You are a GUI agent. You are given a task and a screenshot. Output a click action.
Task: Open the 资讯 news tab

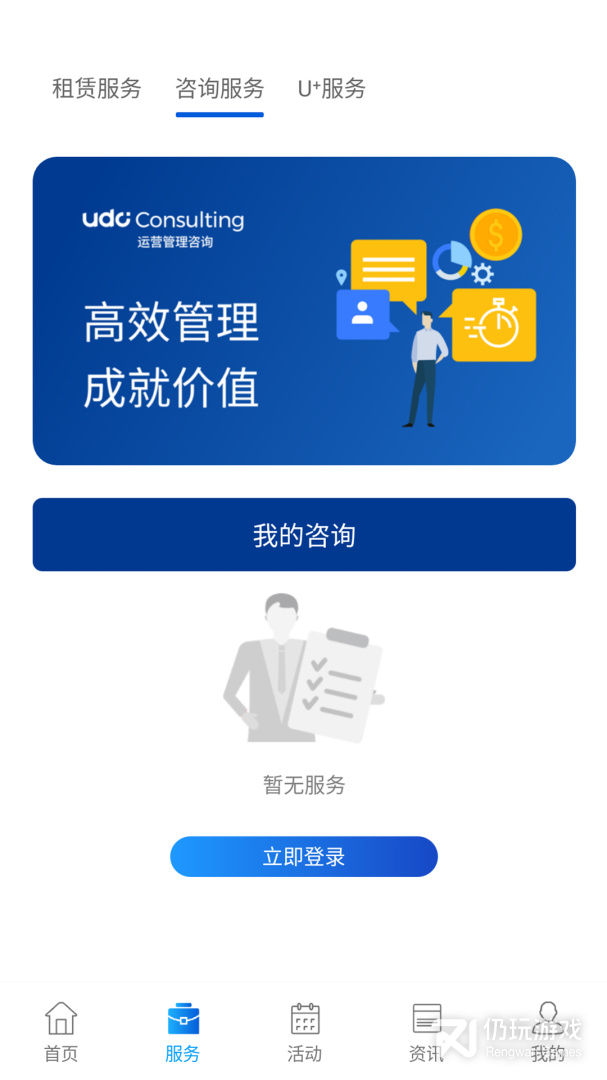tap(426, 1032)
